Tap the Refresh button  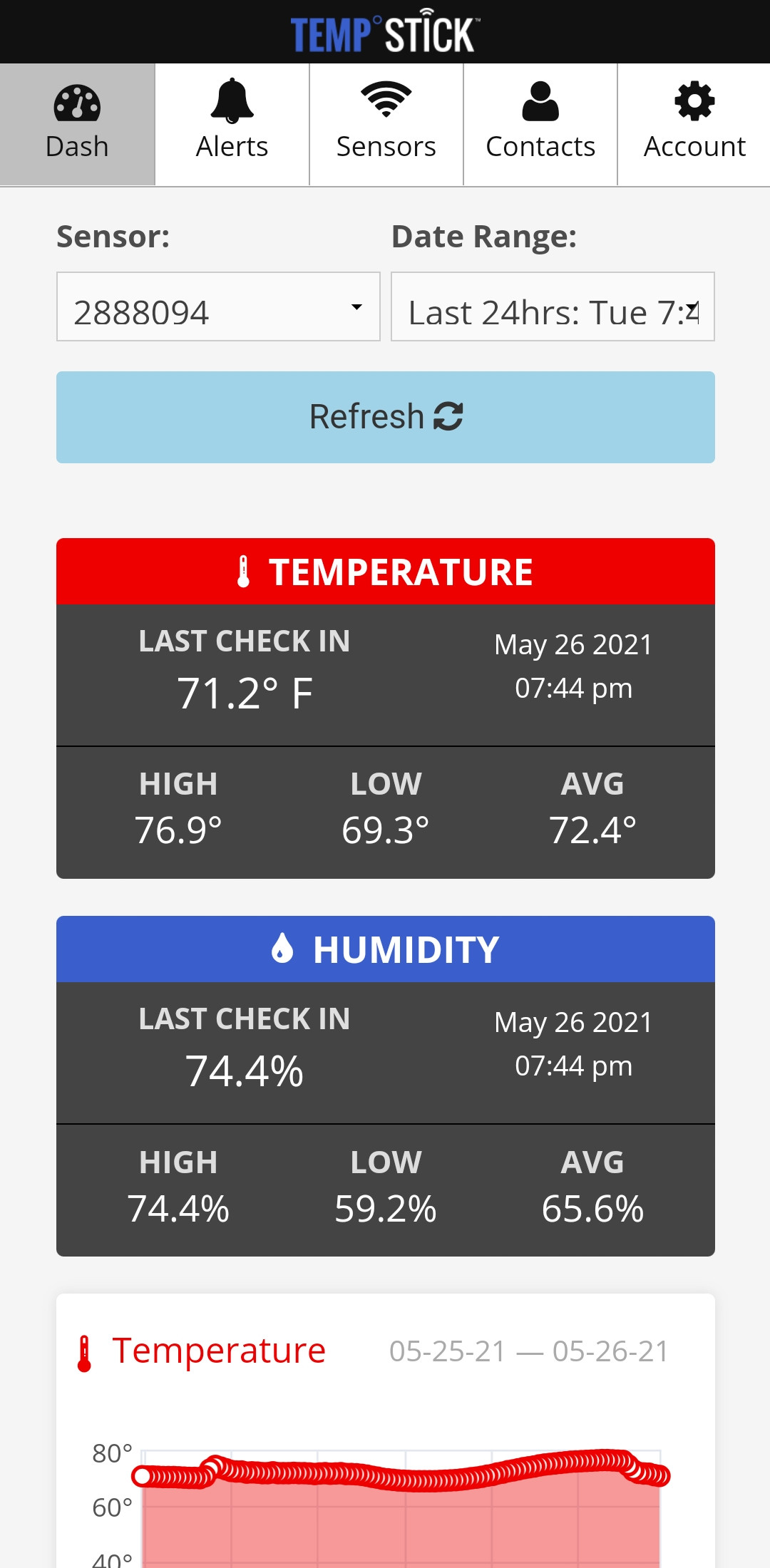[x=386, y=418]
